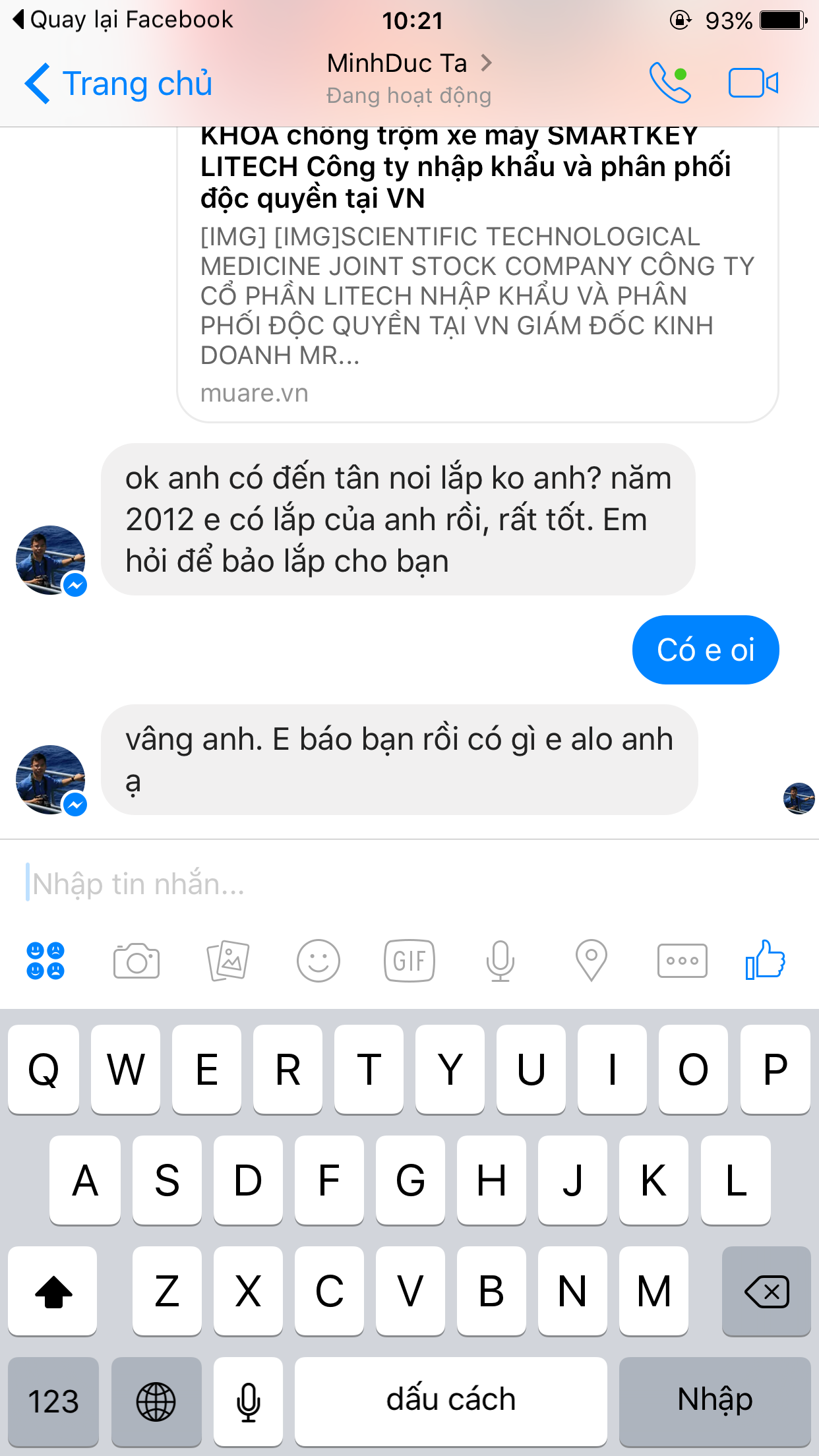Focus the Nhập tin nhắn message field
Image resolution: width=819 pixels, height=1456 pixels.
click(x=409, y=884)
